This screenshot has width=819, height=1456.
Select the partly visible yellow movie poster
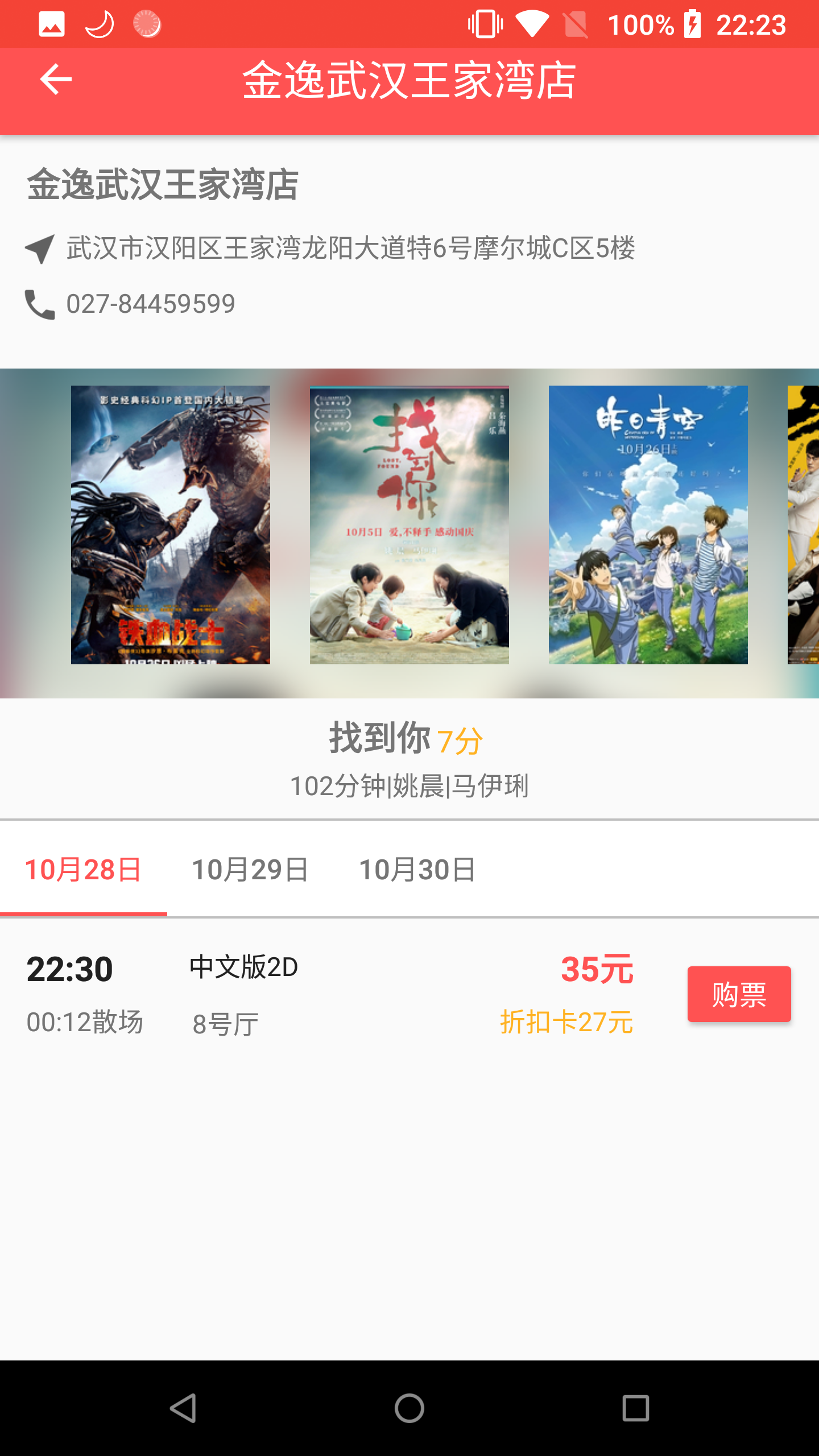(x=803, y=524)
